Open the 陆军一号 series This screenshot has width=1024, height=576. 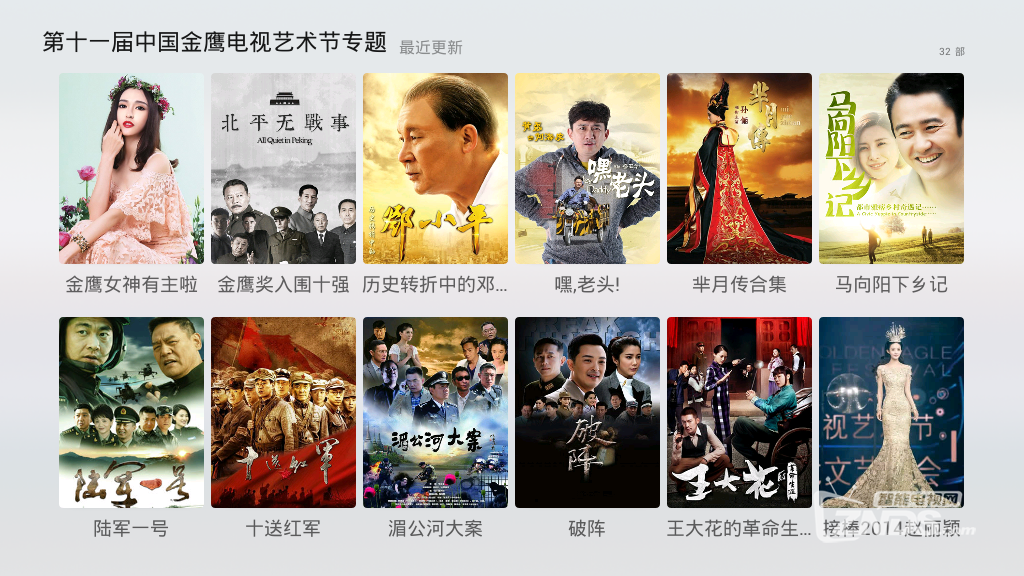tap(131, 412)
